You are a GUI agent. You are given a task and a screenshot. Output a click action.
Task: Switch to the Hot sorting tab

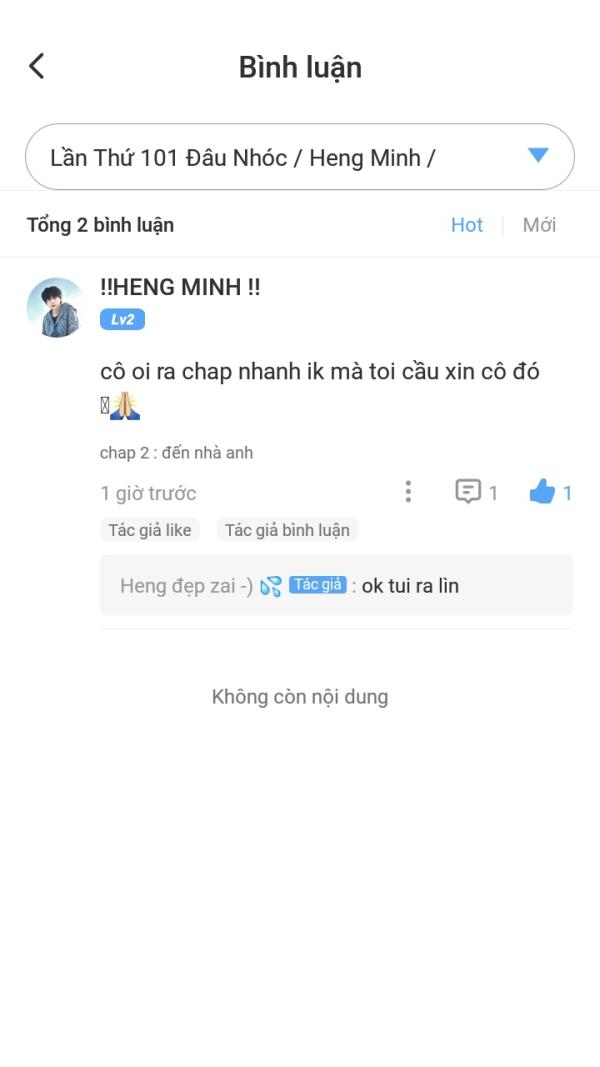467,225
